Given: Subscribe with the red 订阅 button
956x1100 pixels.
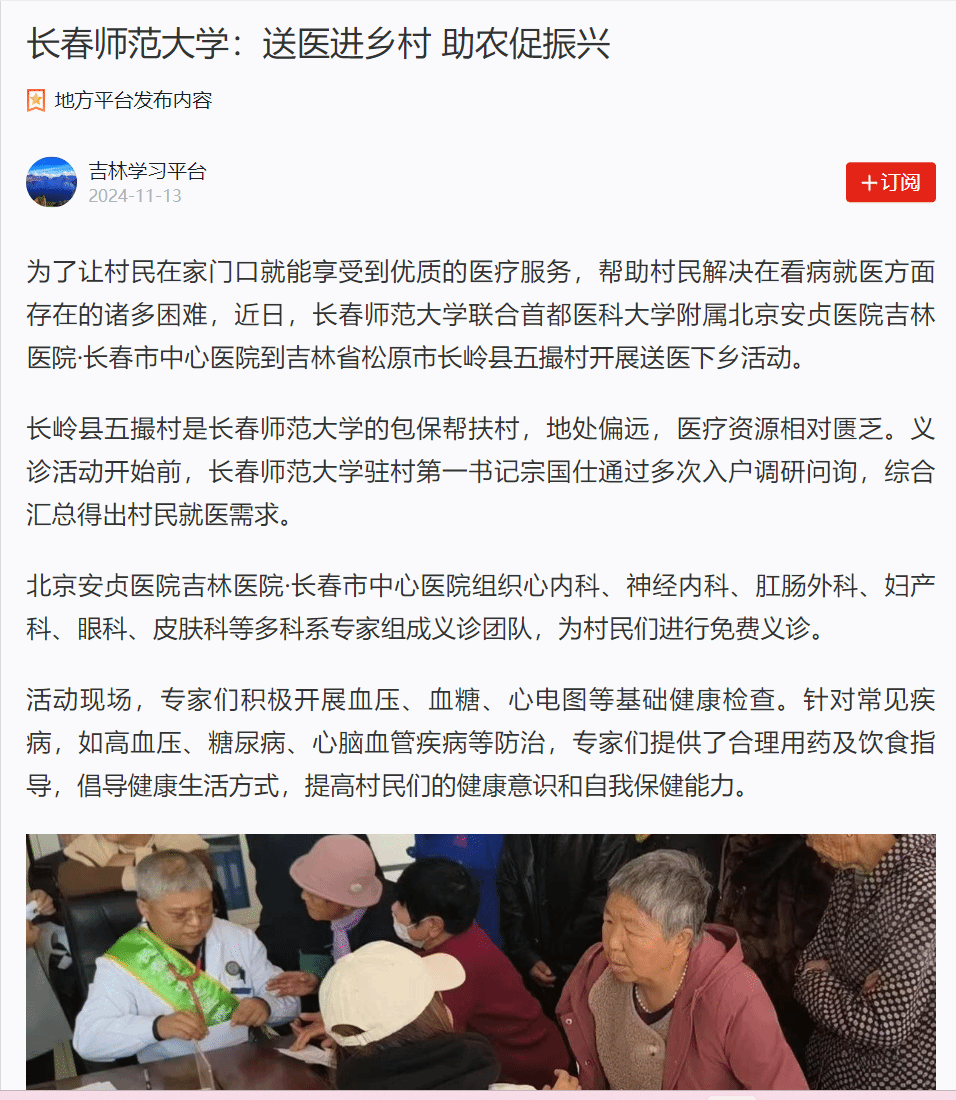Looking at the screenshot, I should pyautogui.click(x=890, y=182).
